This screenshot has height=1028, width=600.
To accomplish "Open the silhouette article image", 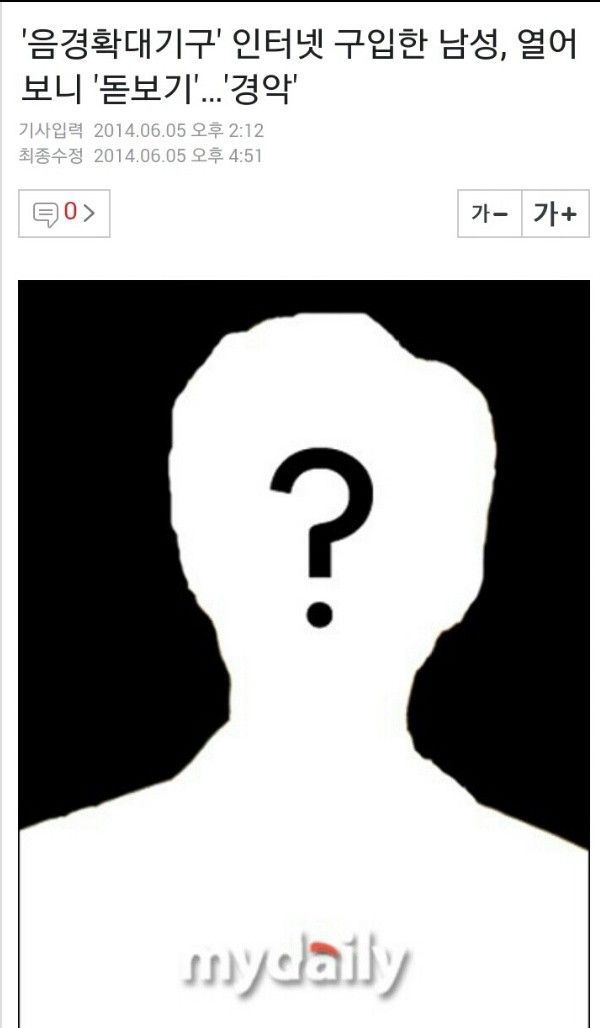I will [304, 650].
